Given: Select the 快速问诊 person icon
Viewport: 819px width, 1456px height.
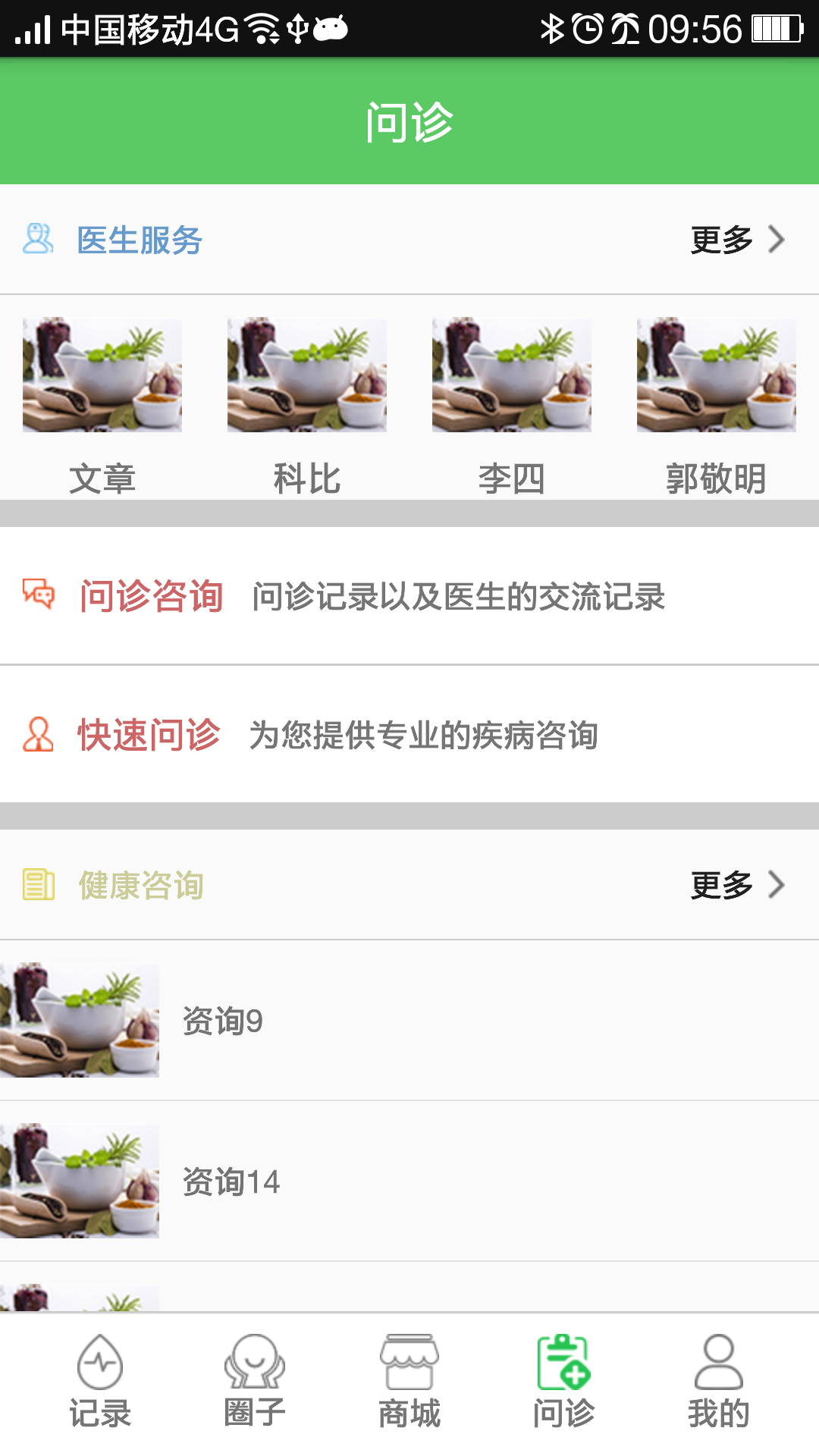Looking at the screenshot, I should click(x=39, y=734).
